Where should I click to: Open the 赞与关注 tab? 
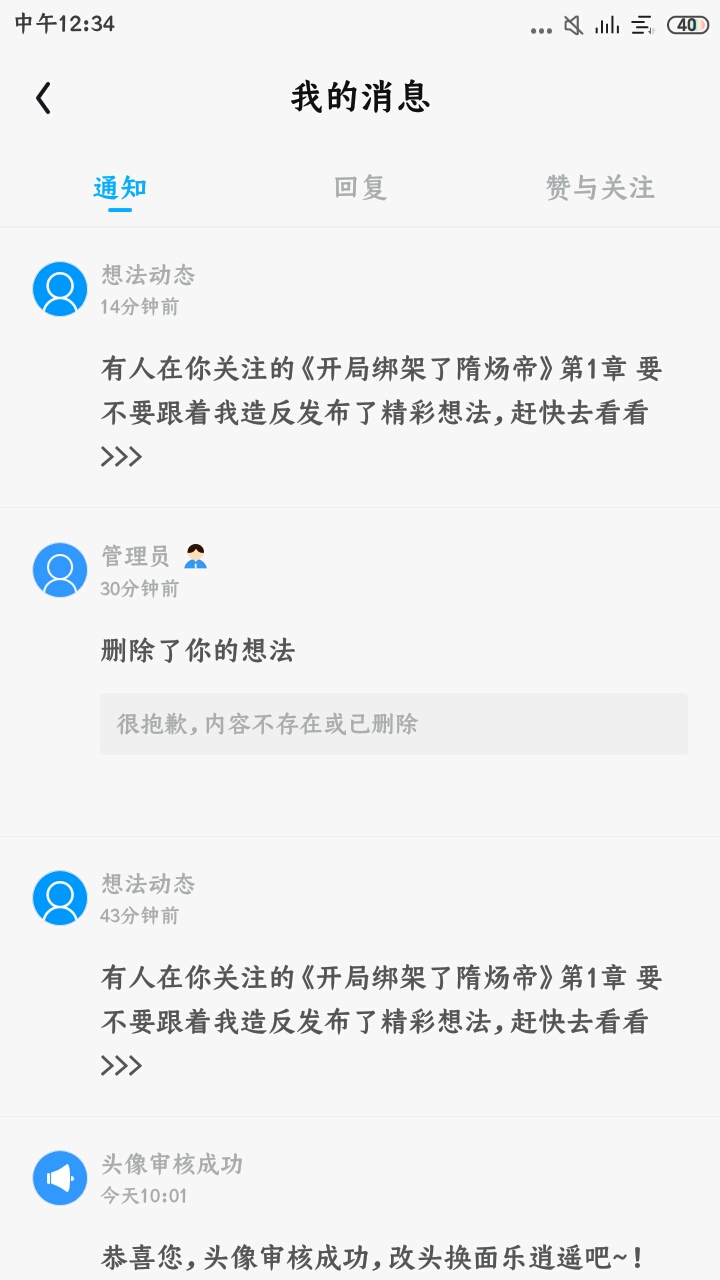[600, 188]
